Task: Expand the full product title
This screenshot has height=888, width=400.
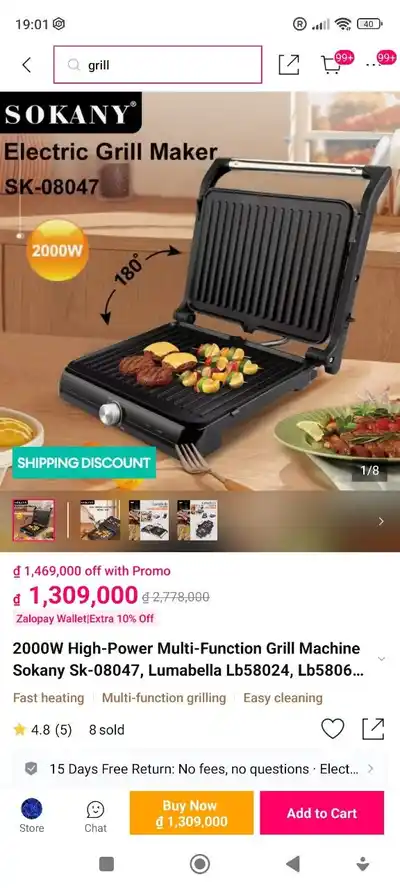Action: (x=381, y=659)
